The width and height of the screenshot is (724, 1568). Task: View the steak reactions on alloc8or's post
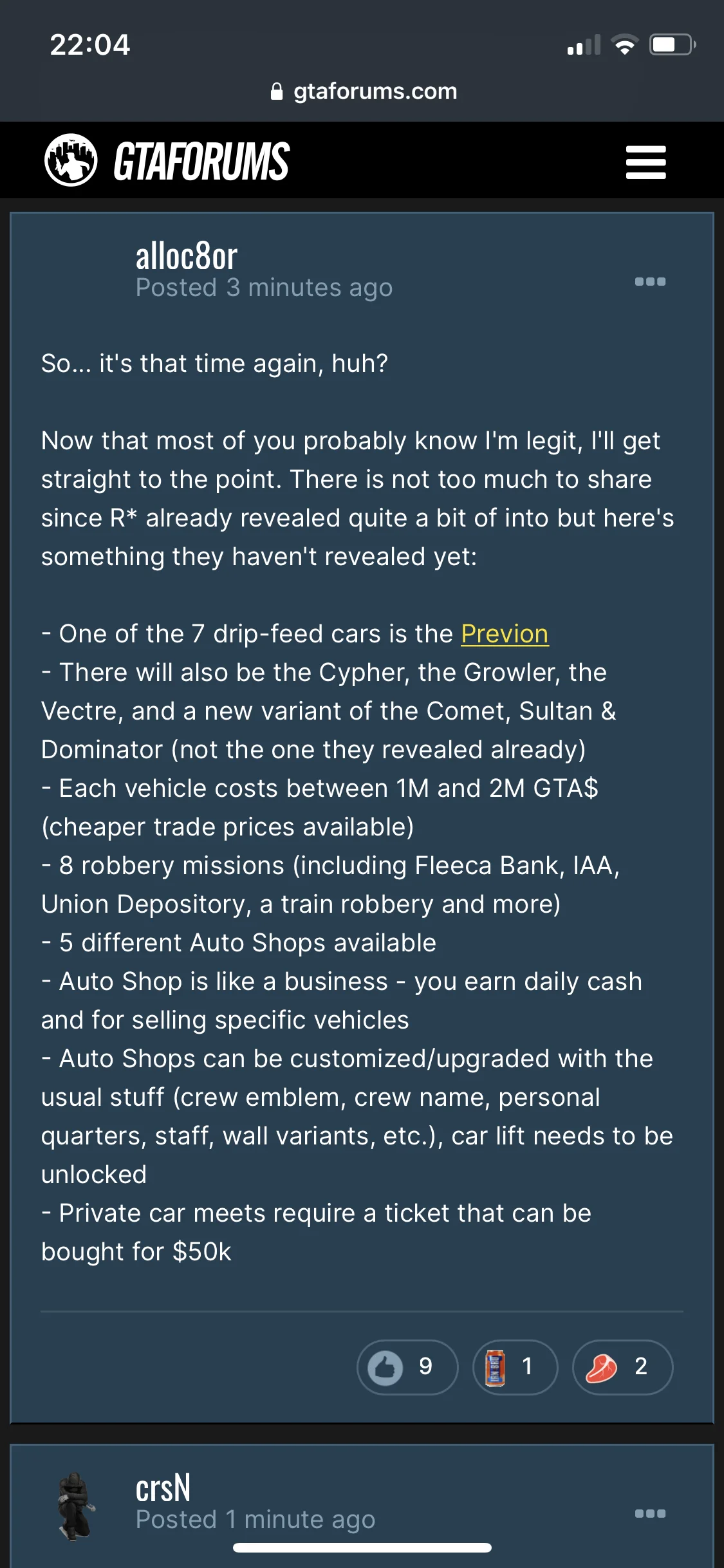pyautogui.click(x=622, y=1367)
